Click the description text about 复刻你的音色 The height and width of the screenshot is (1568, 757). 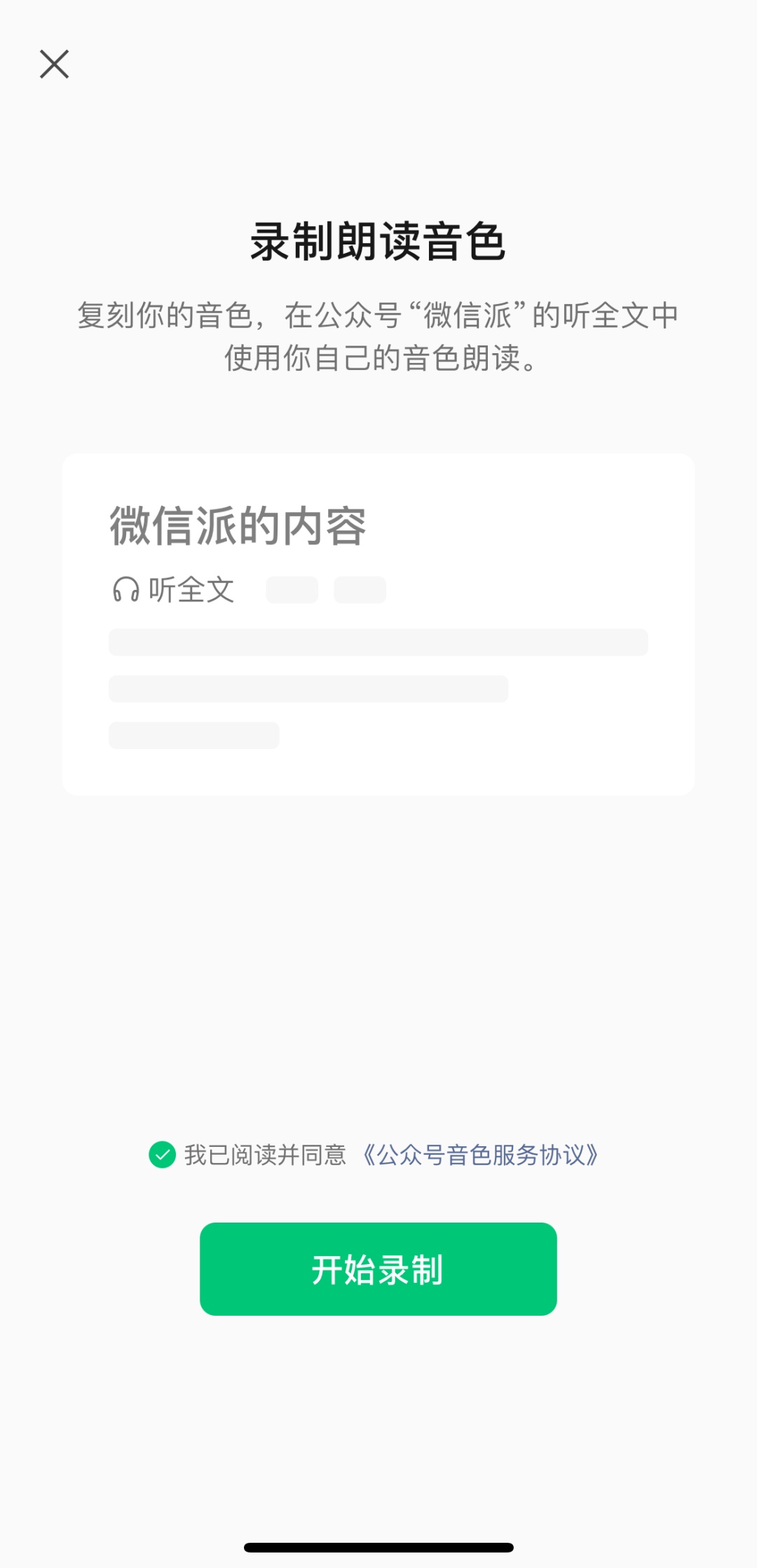pyautogui.click(x=378, y=335)
